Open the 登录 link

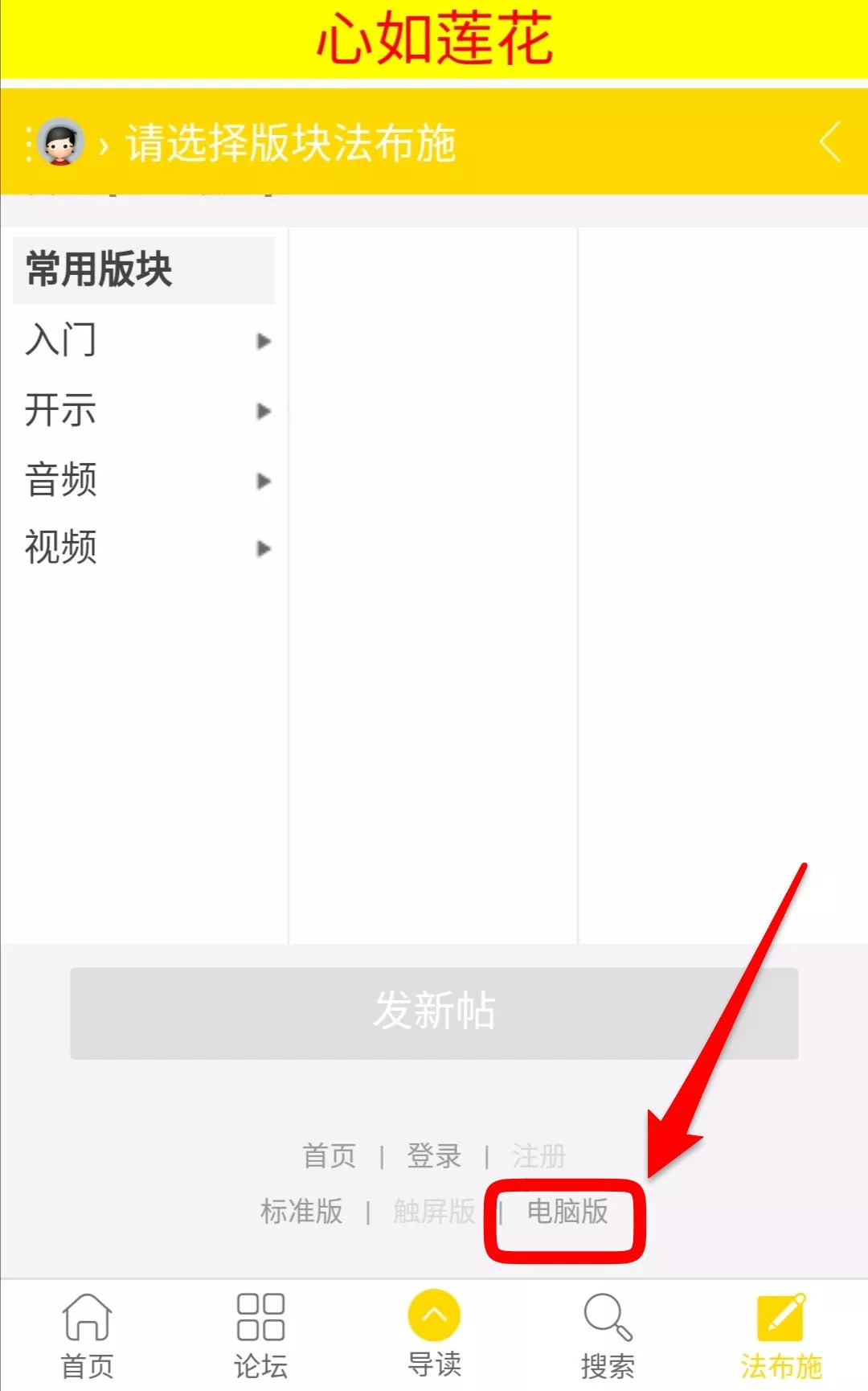(x=434, y=1156)
